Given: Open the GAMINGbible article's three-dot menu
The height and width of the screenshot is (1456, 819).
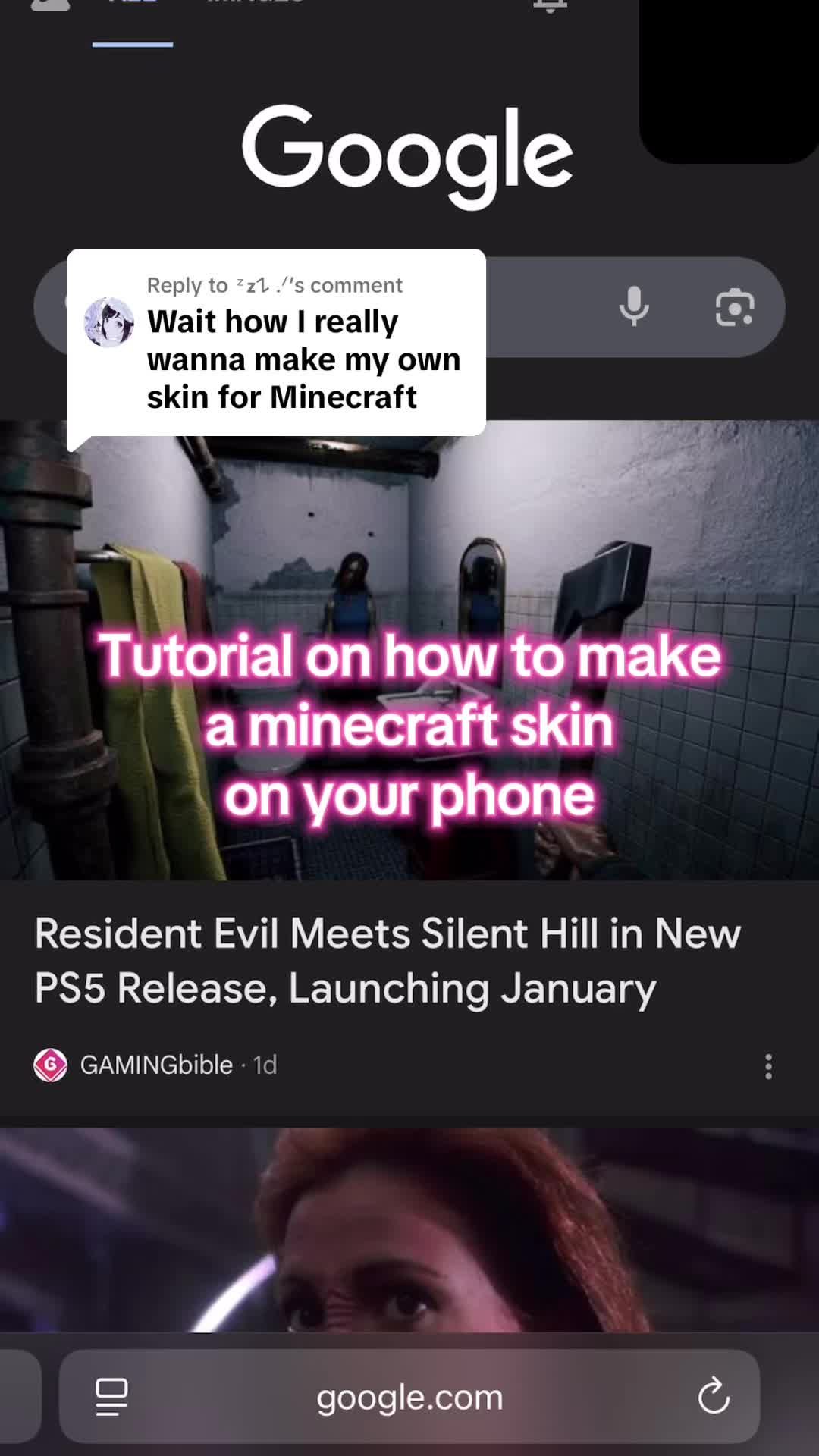Looking at the screenshot, I should click(x=768, y=1066).
